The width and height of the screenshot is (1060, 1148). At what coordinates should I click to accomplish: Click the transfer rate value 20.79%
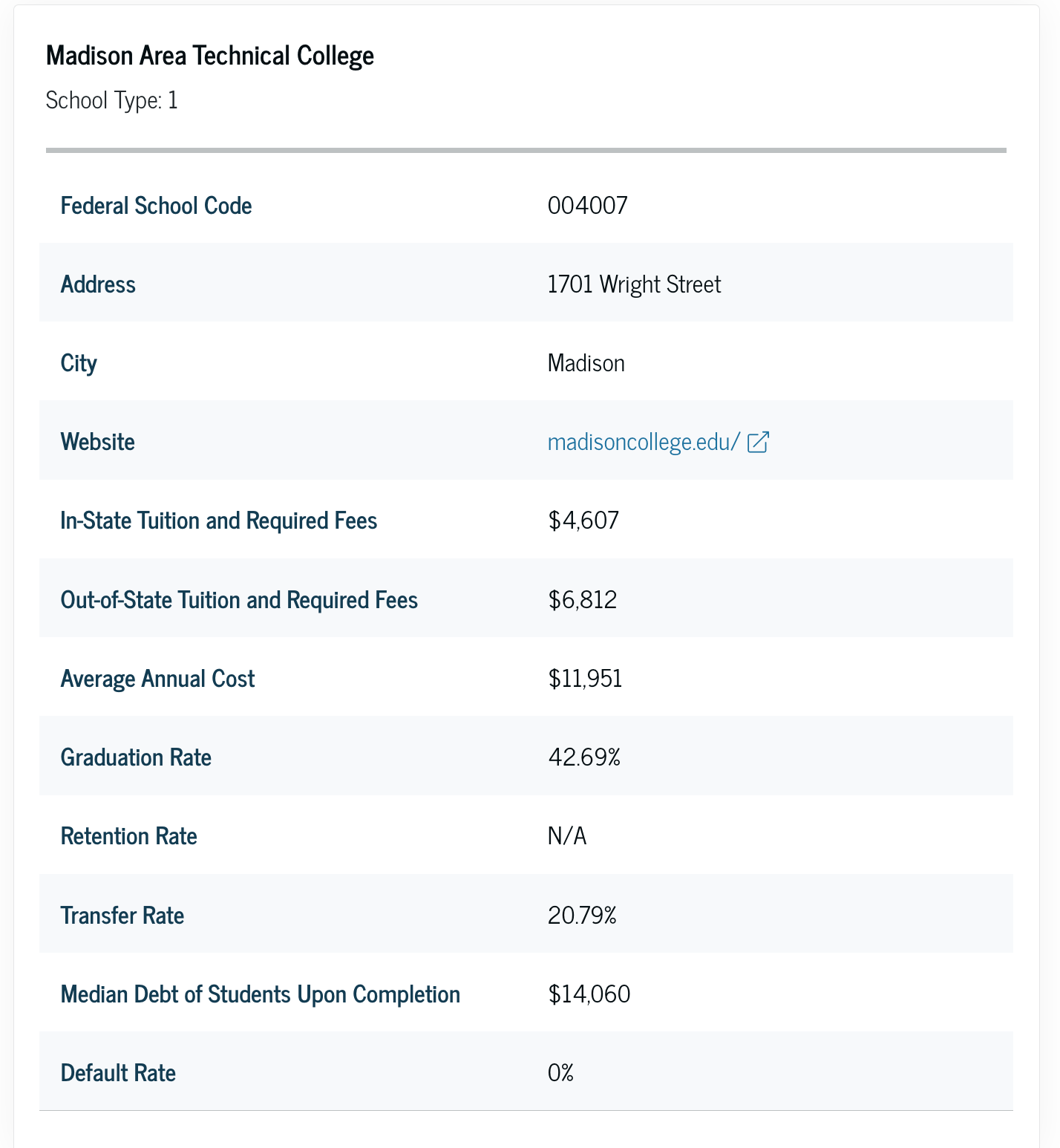(x=582, y=914)
